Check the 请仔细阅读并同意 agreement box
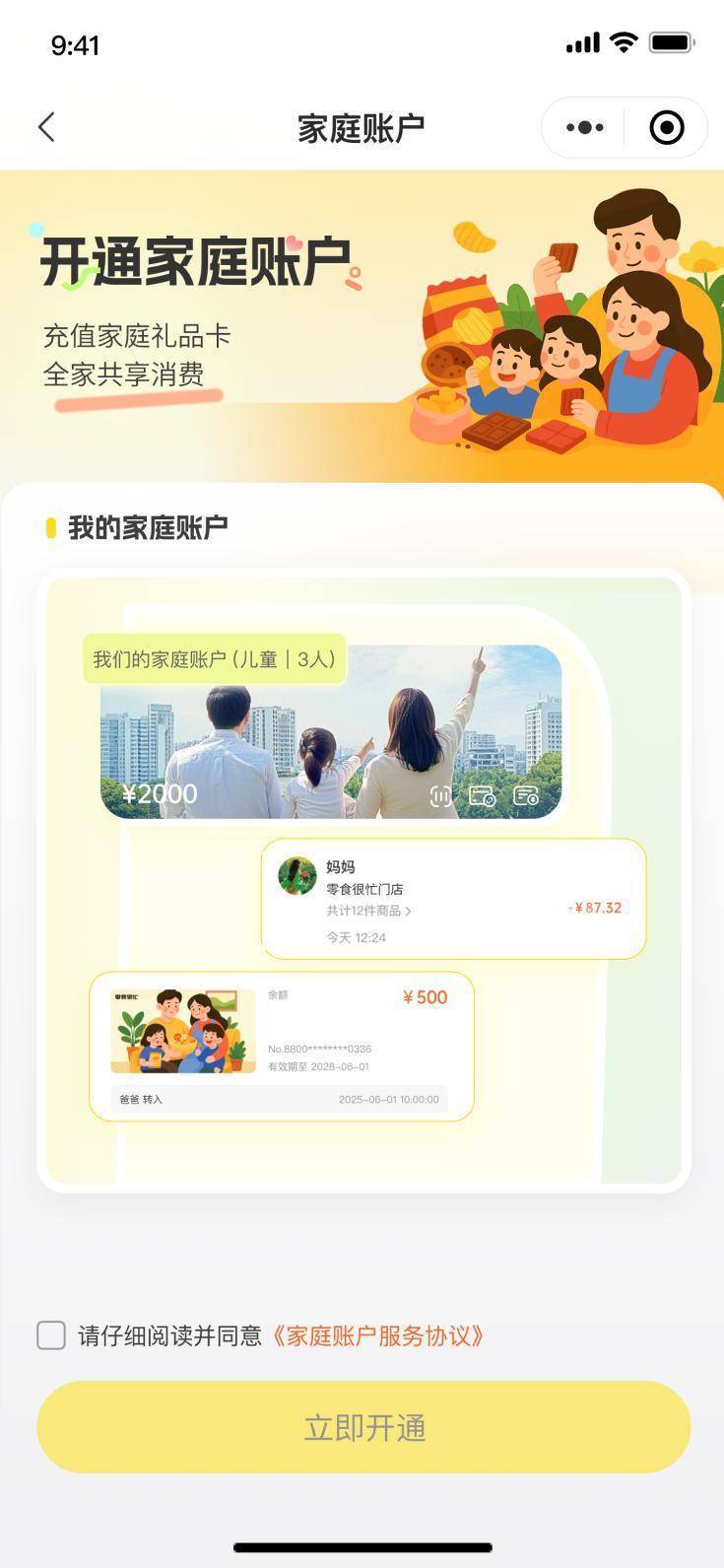 tap(51, 1335)
